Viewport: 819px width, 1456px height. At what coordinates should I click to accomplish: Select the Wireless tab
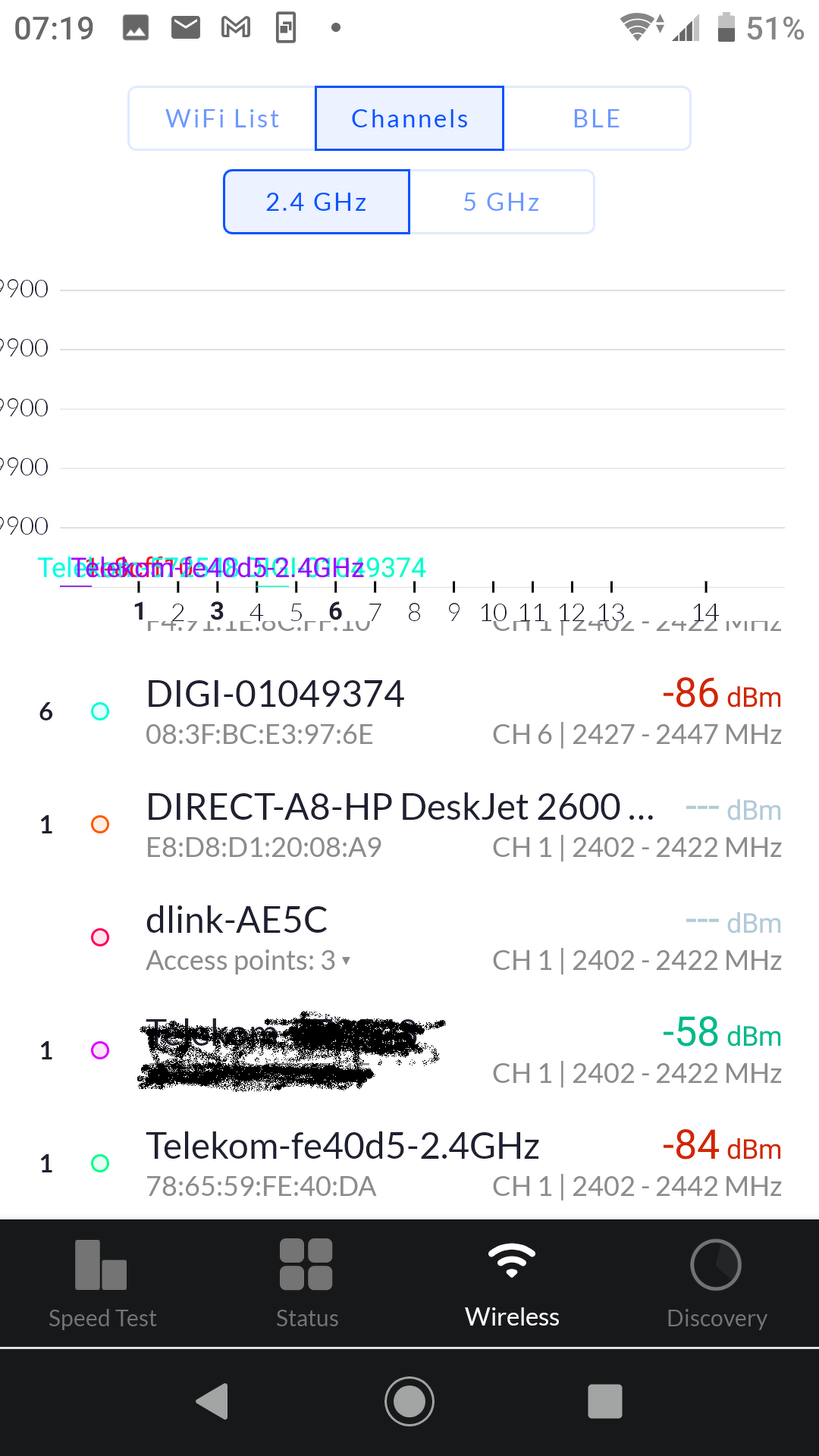tap(512, 1283)
